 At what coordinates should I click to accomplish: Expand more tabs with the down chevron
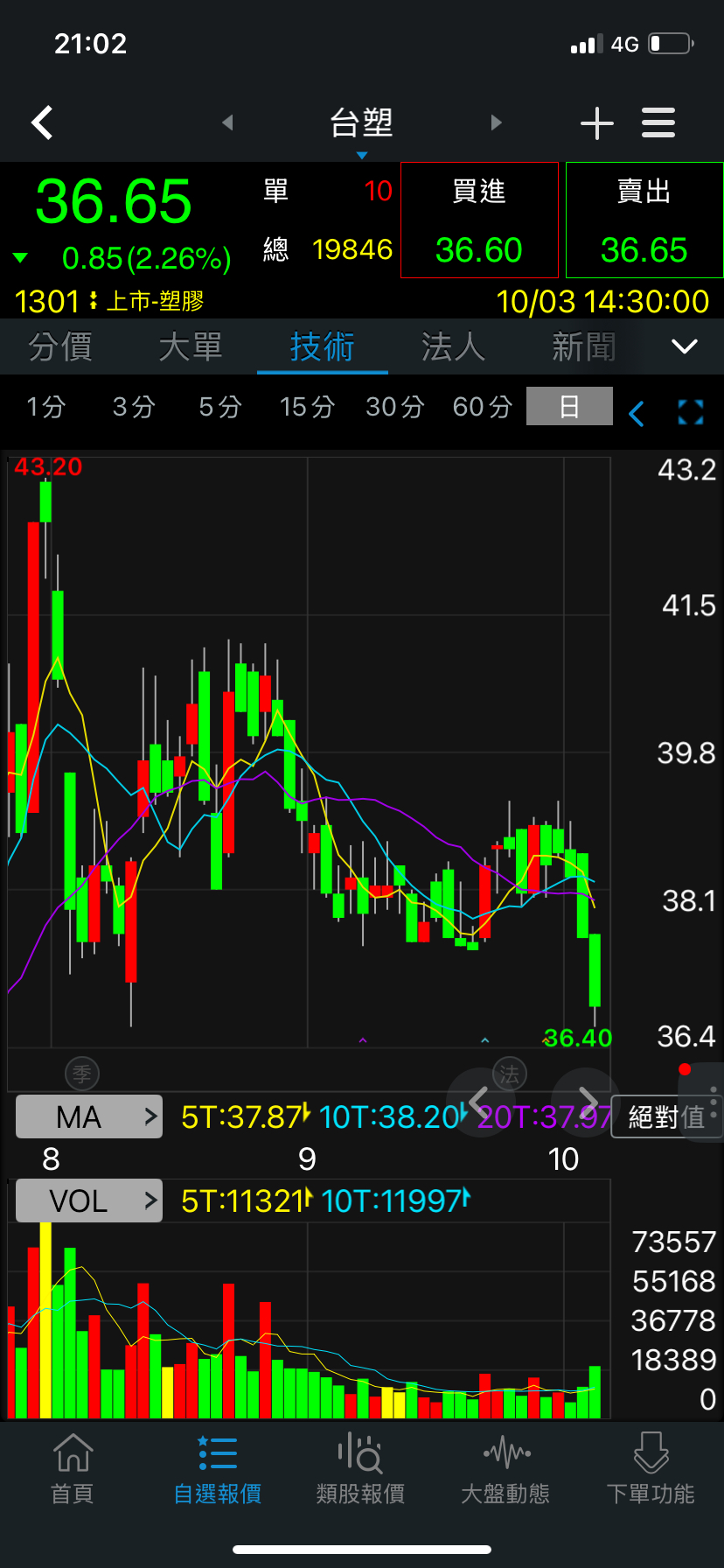click(x=685, y=346)
